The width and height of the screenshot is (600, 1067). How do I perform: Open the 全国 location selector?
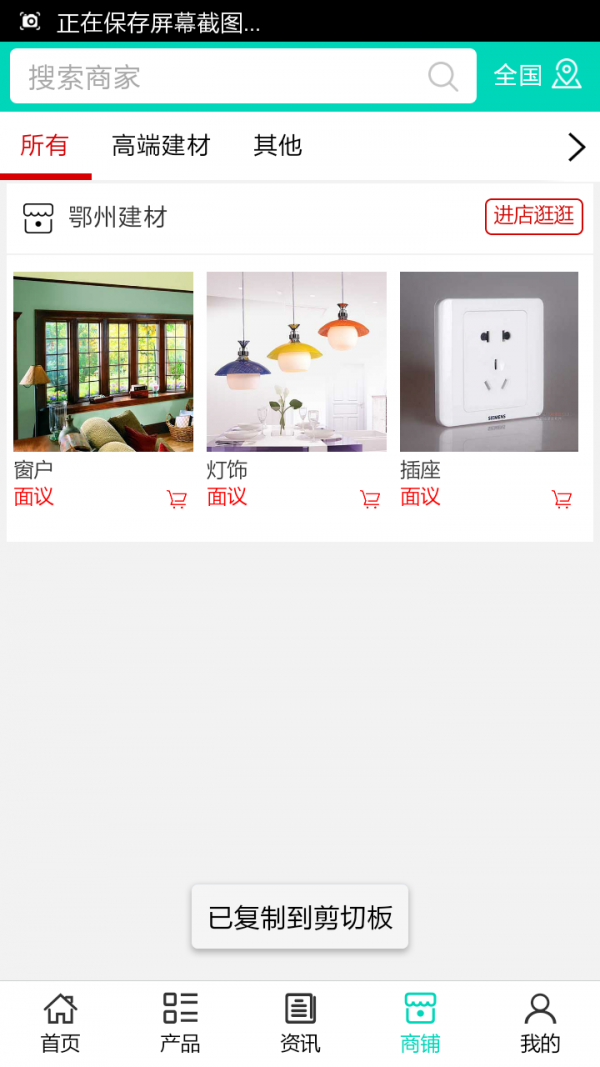tap(537, 75)
